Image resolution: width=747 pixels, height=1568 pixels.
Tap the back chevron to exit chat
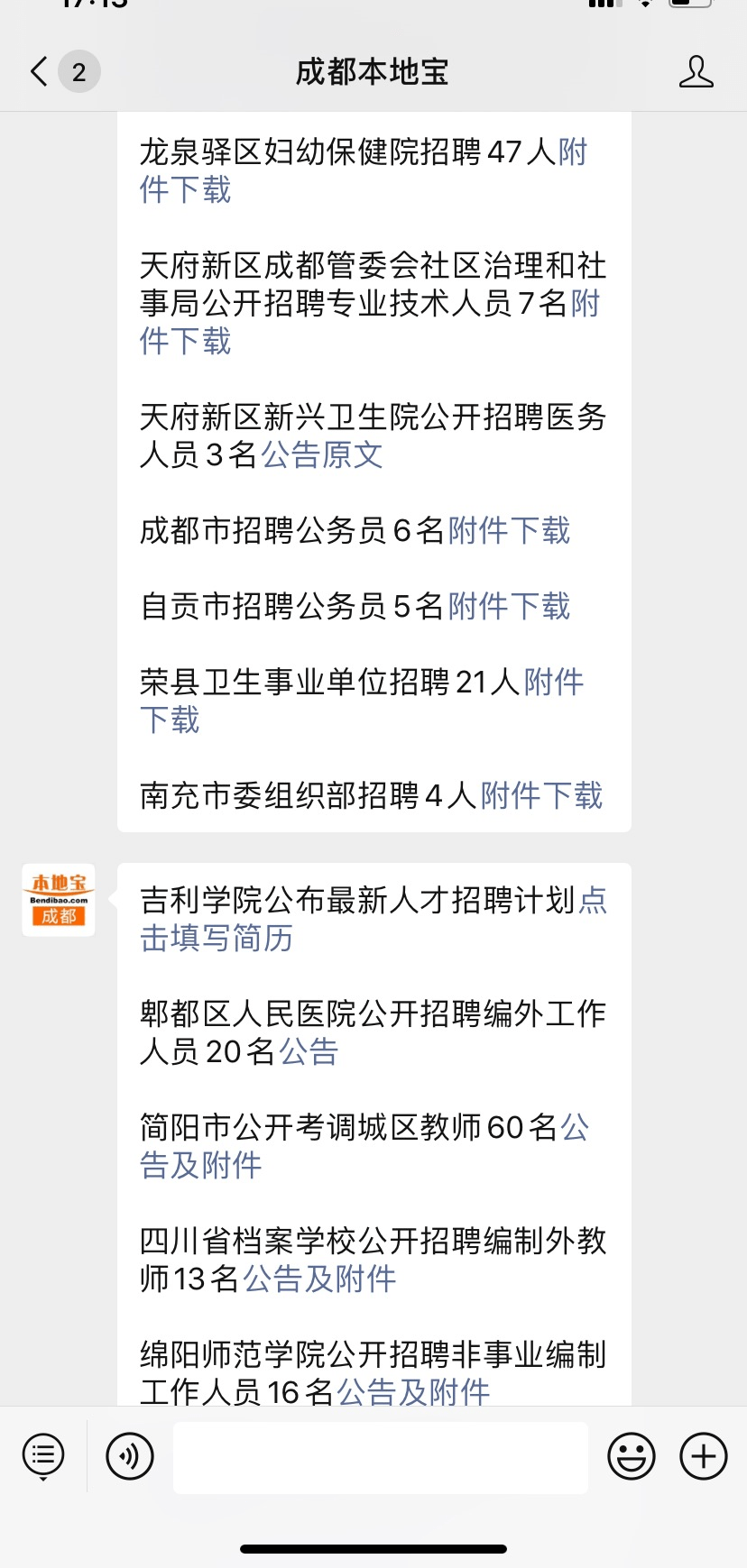[x=36, y=71]
